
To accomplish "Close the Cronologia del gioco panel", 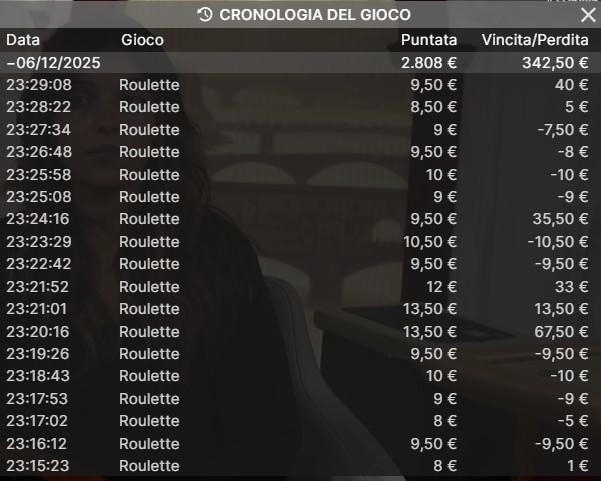I will tap(588, 15).
